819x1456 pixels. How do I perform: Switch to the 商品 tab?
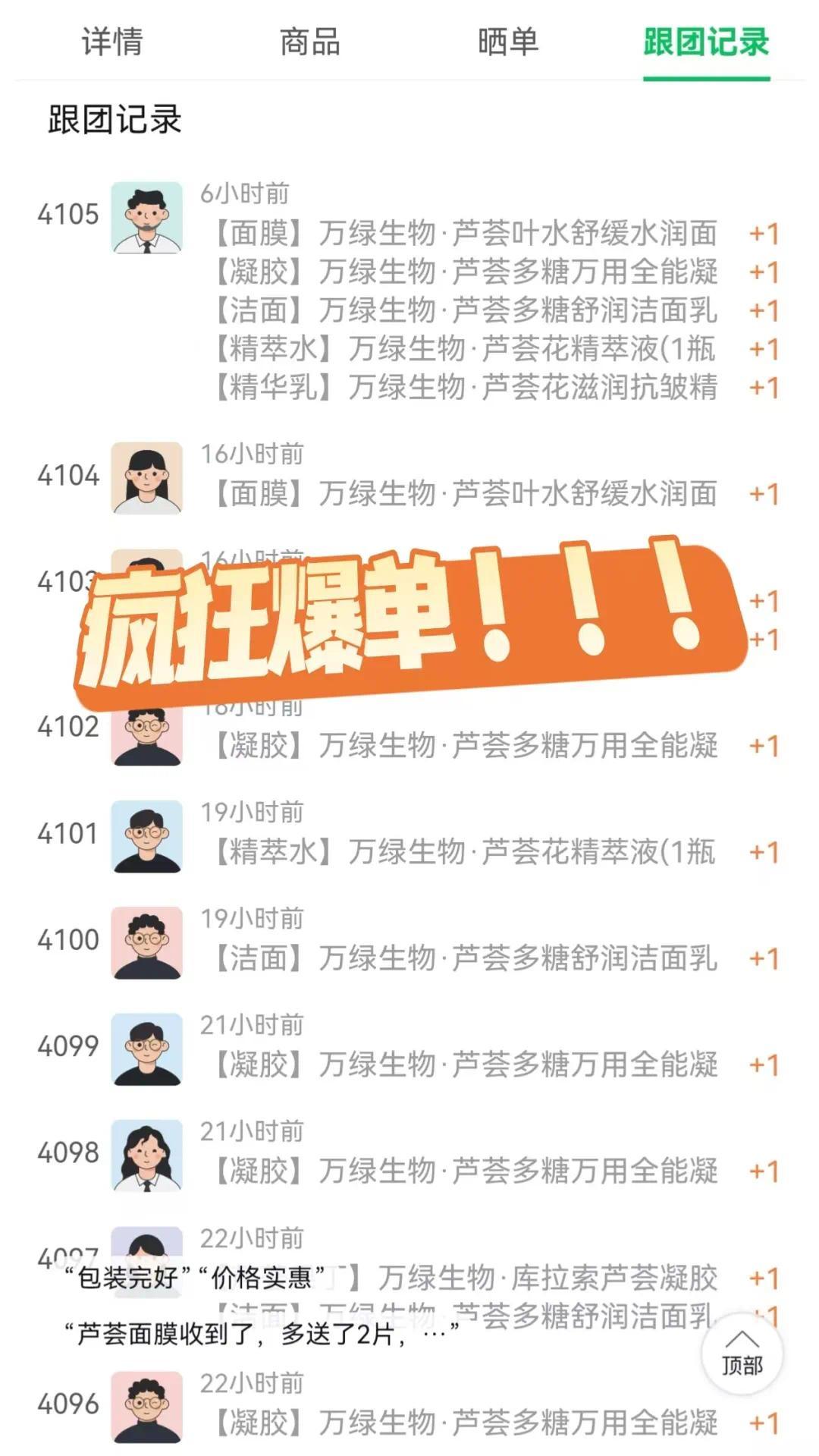[309, 42]
